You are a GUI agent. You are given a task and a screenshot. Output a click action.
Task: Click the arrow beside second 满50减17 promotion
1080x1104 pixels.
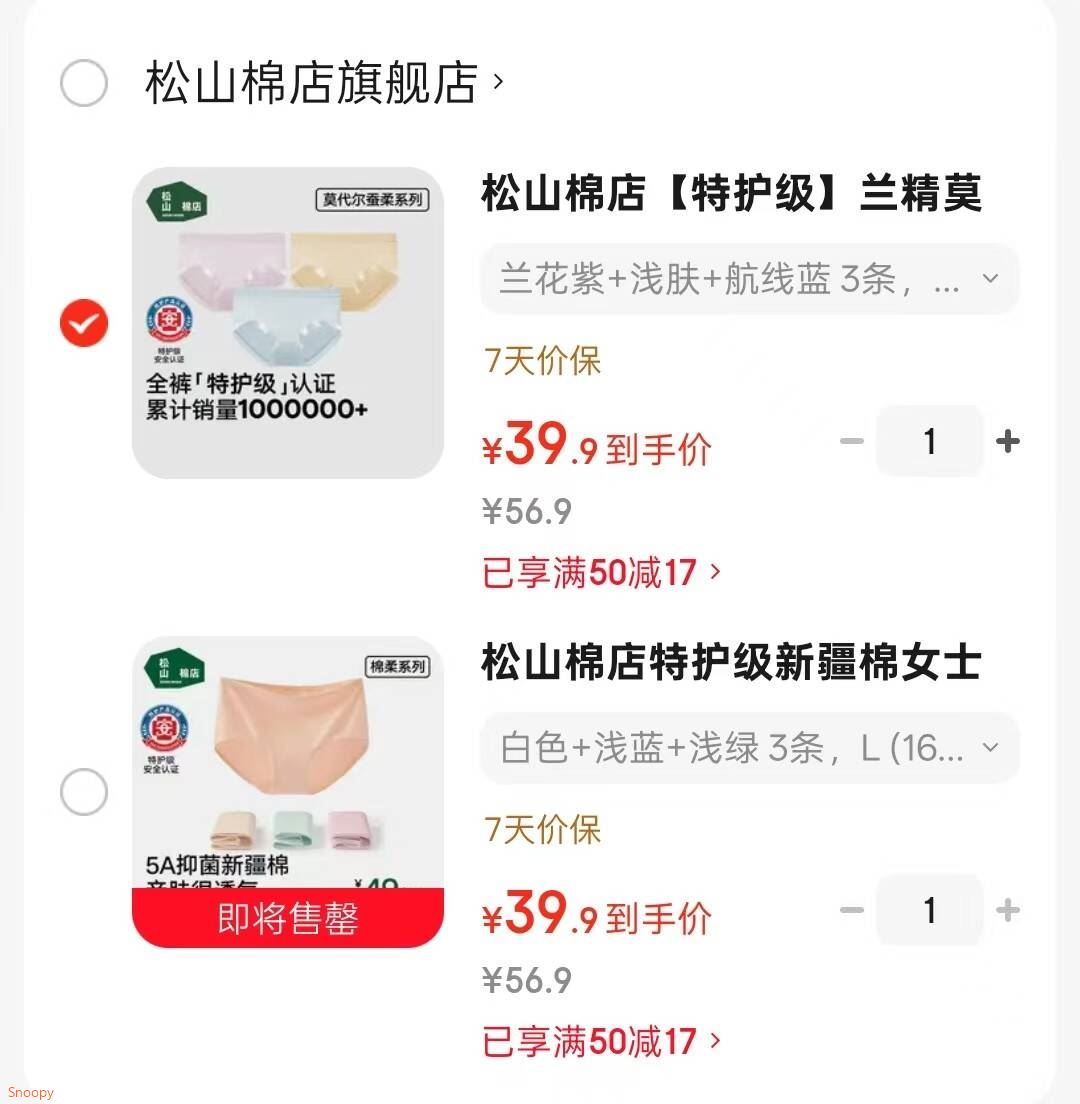(714, 1040)
